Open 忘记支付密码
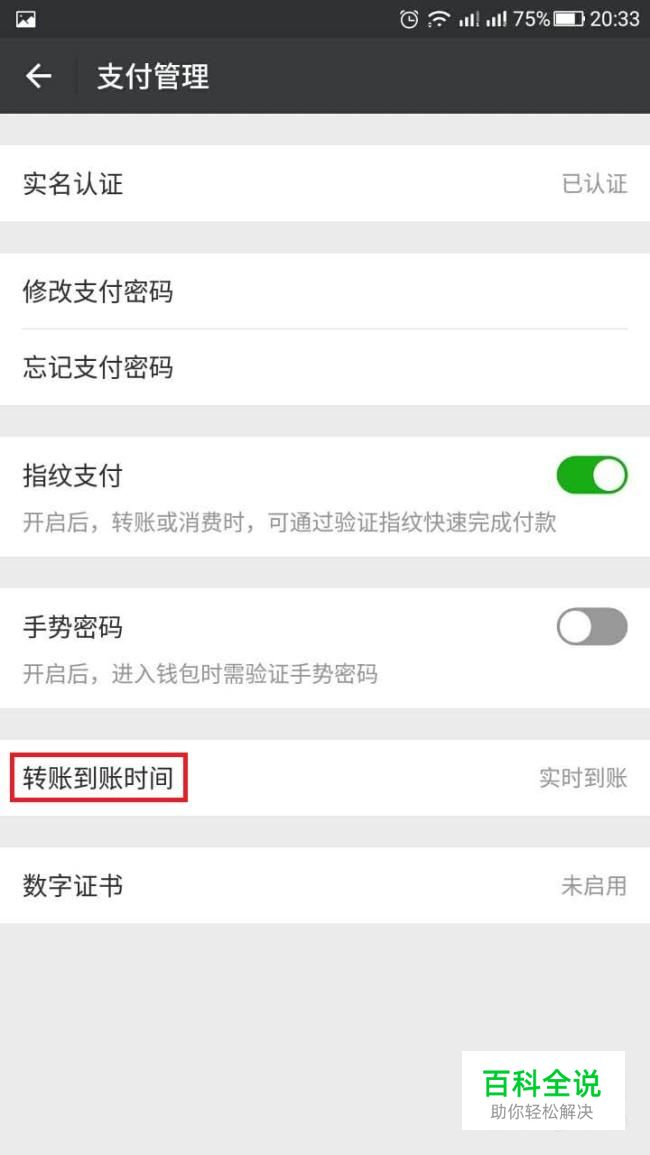 point(324,368)
